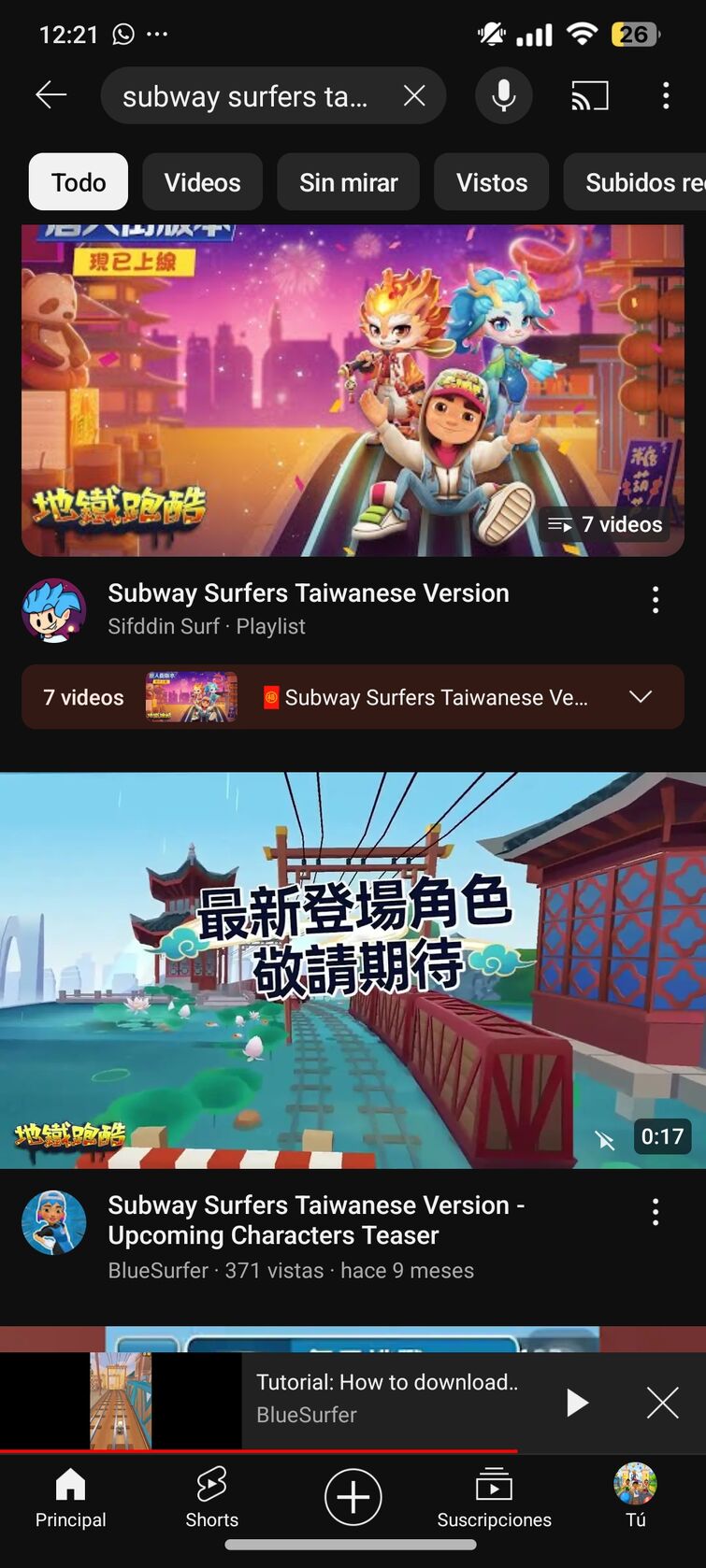Select the Sin mirar filter chip
706x1568 pixels.
(x=348, y=182)
